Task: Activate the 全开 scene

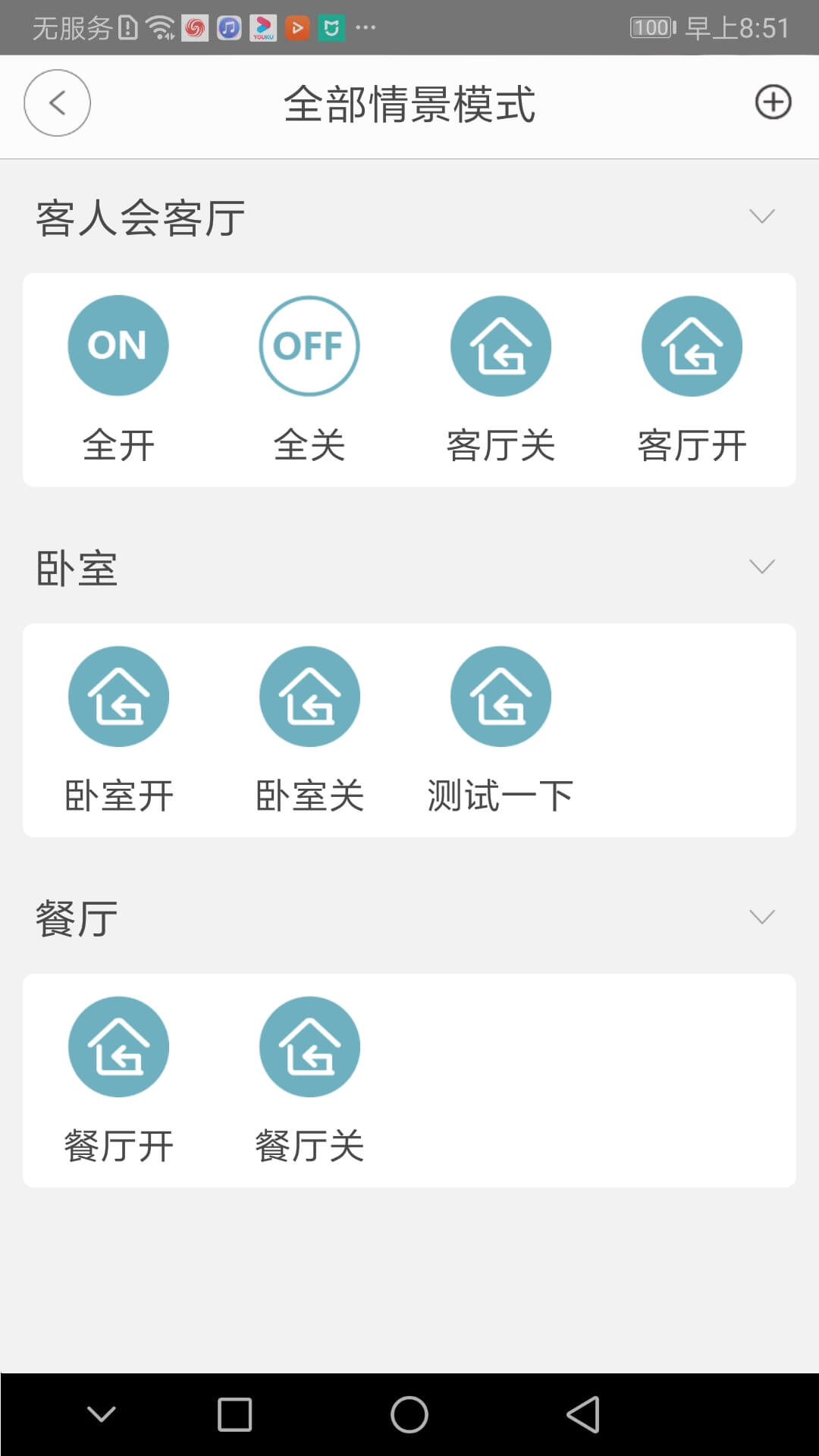Action: (x=118, y=346)
